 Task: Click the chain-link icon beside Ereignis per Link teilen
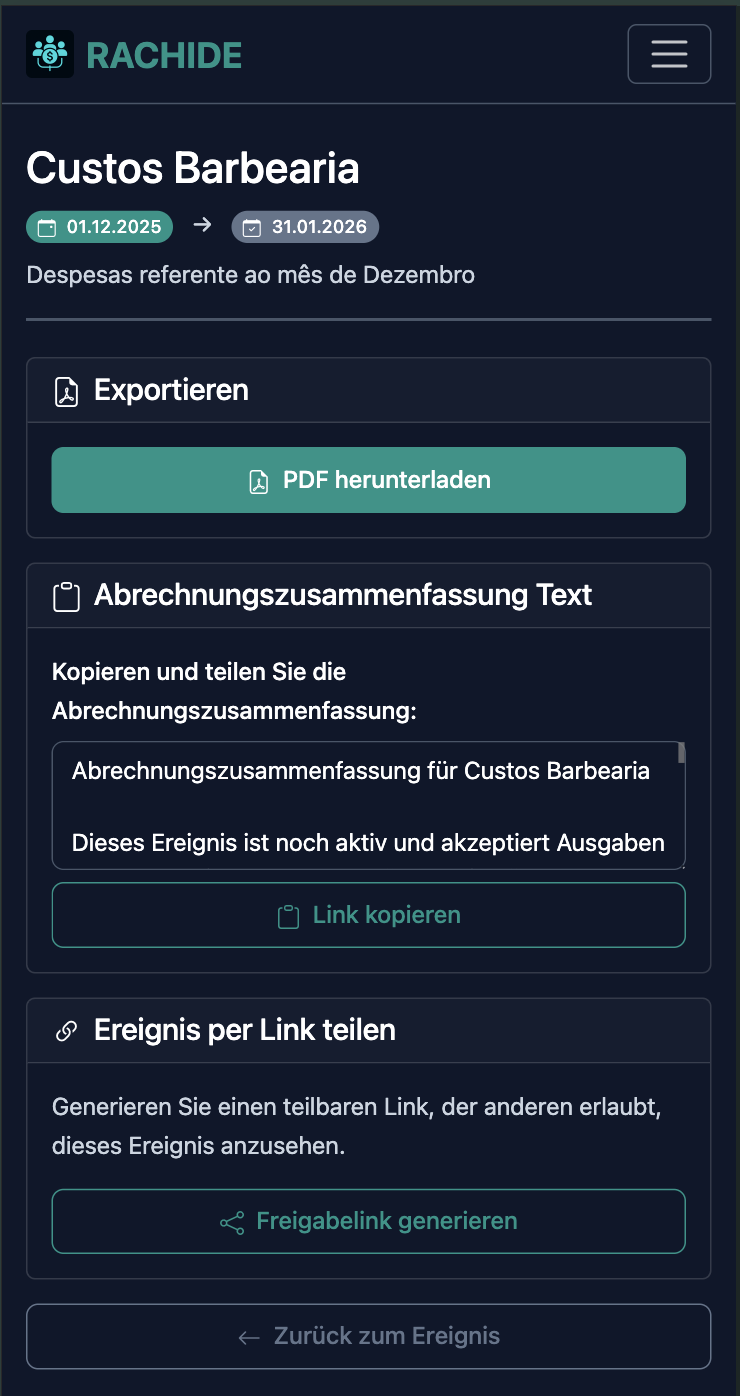point(66,1029)
